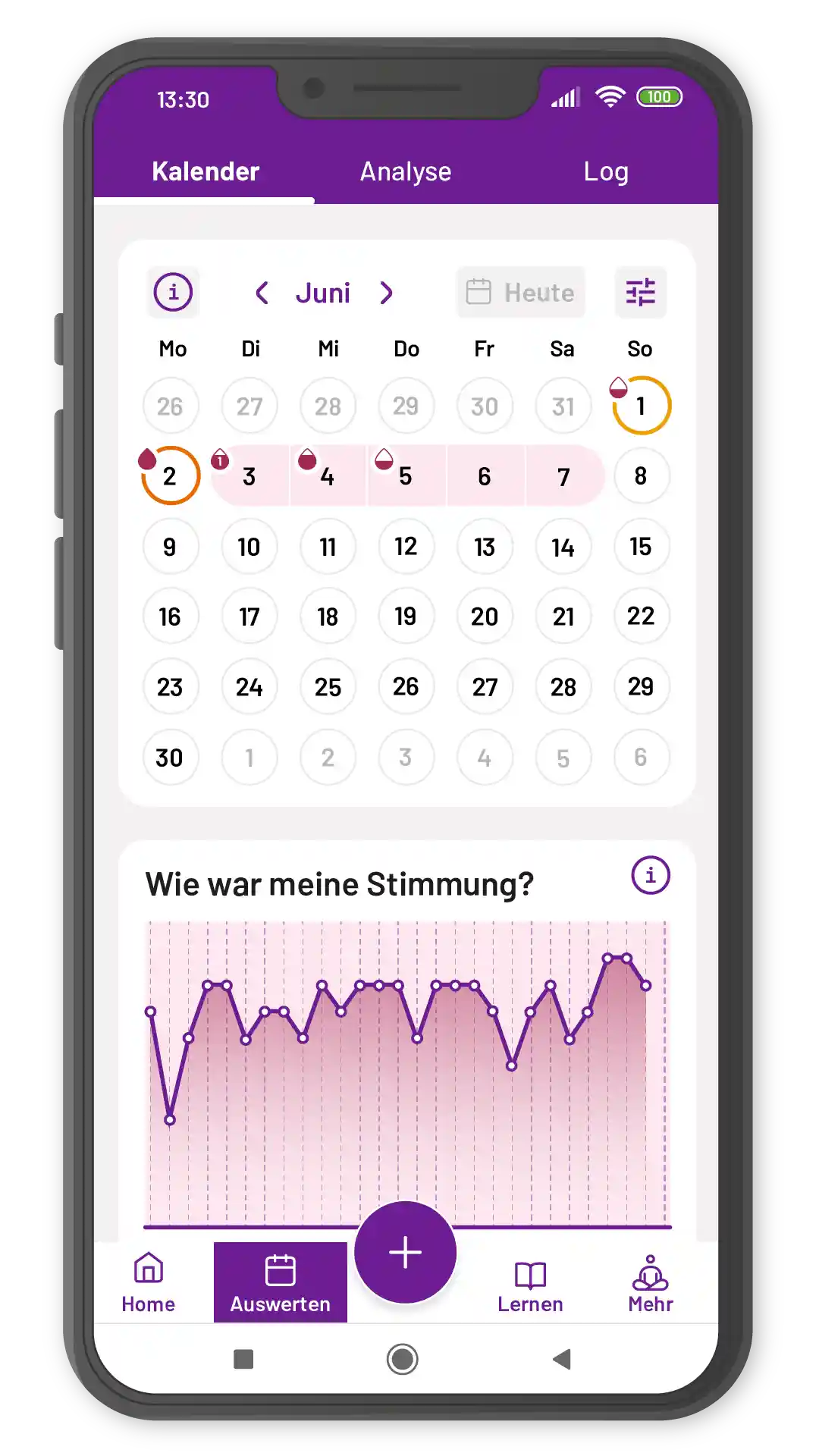Screen dimensions: 819x1456
Task: Tap the system back button
Action: [562, 1359]
